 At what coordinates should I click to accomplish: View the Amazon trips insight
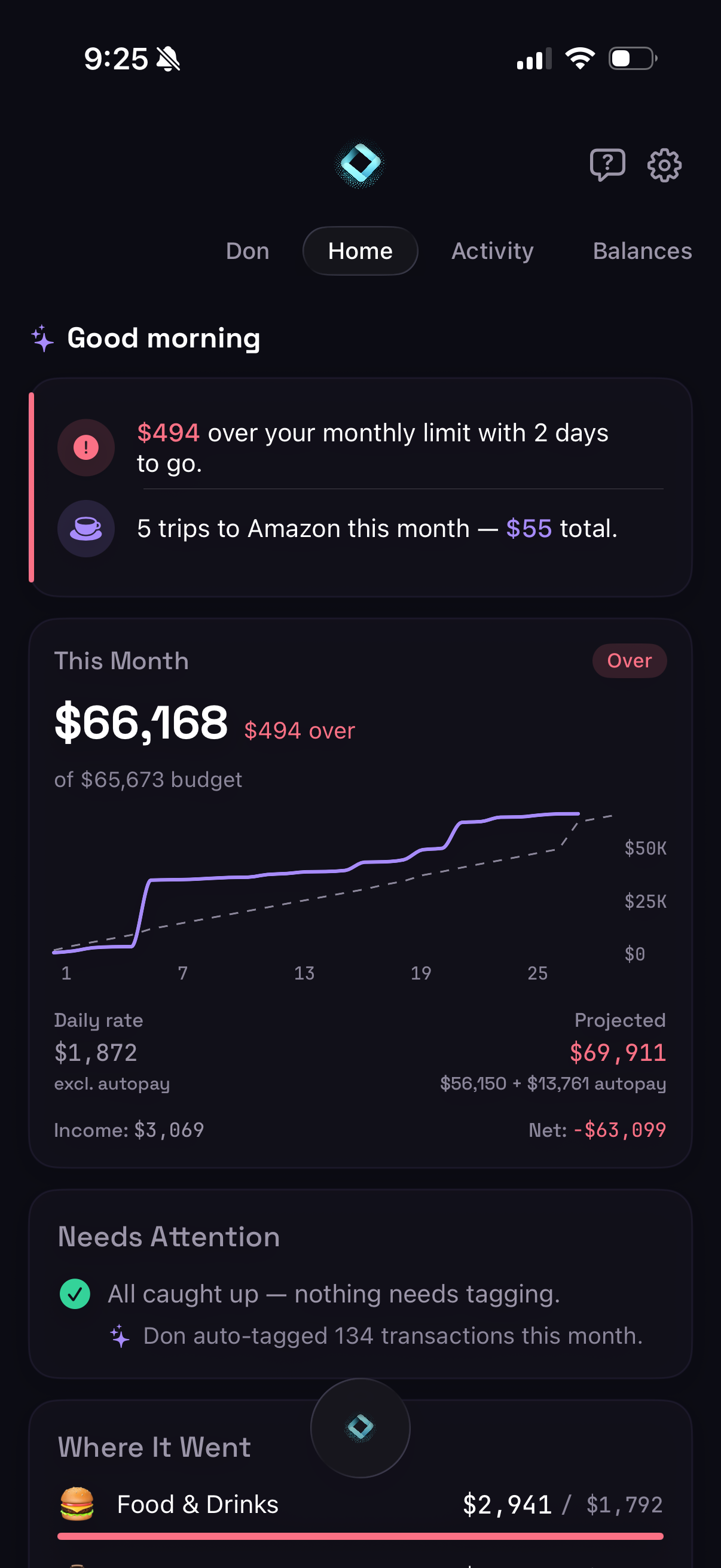coord(376,529)
